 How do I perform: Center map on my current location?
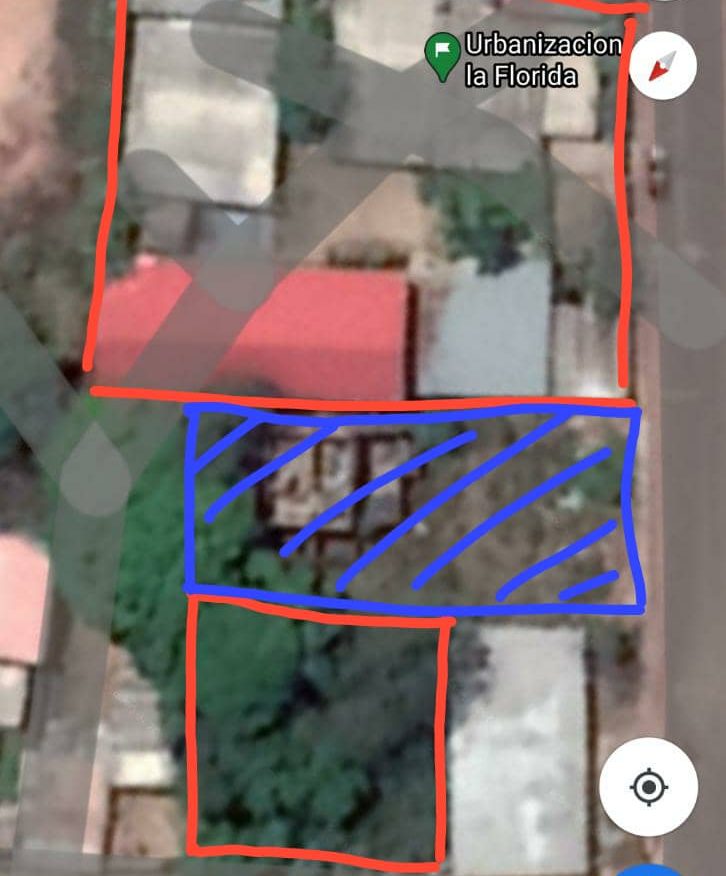648,787
